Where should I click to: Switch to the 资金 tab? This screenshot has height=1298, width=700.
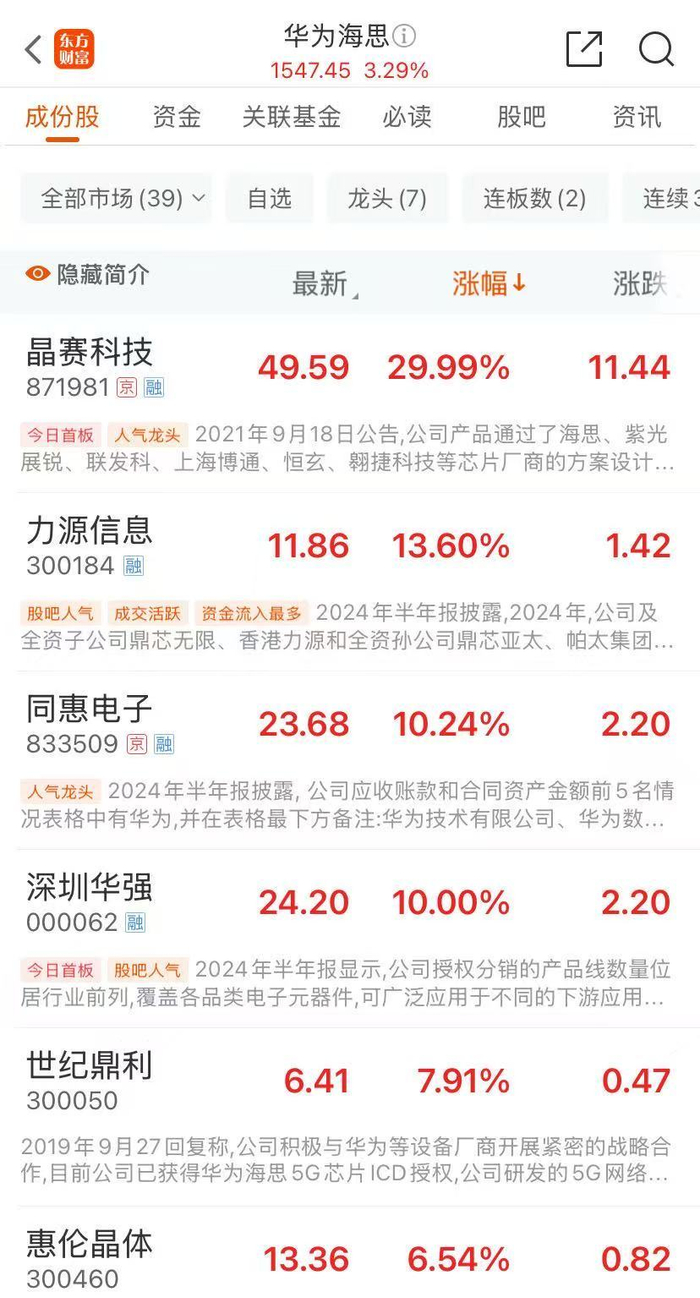pos(177,117)
